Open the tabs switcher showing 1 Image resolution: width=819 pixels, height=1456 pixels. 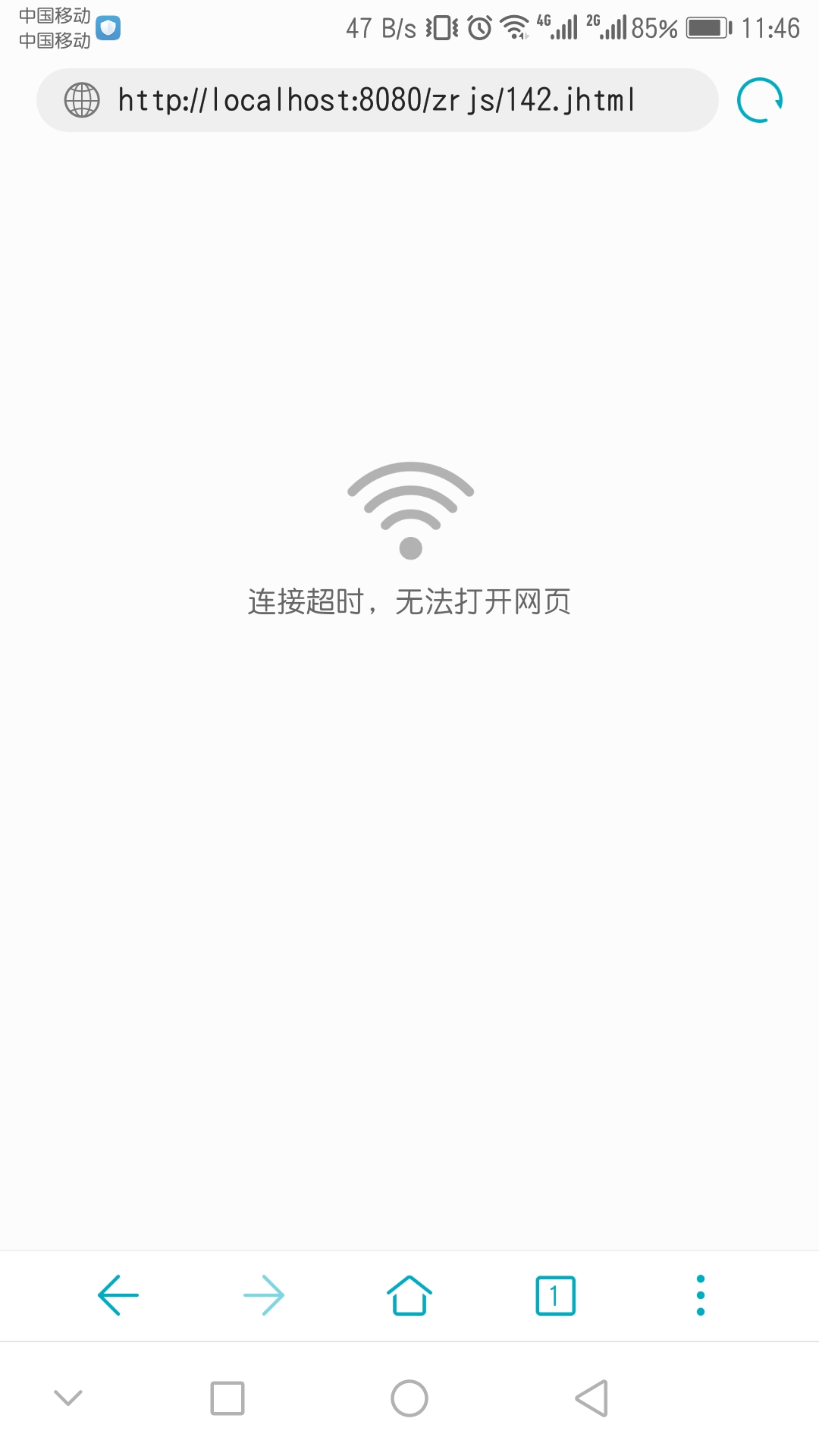555,1295
